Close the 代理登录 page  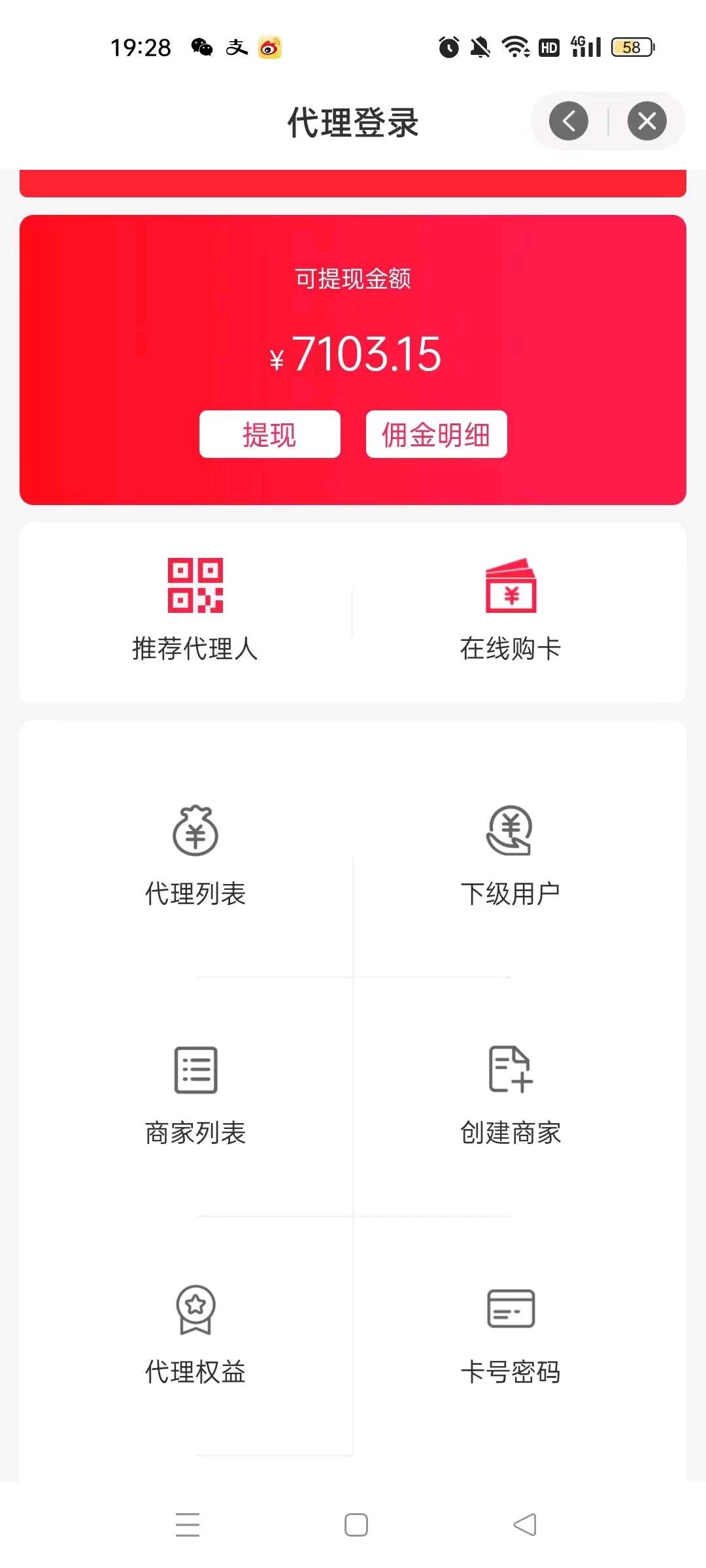tap(647, 121)
